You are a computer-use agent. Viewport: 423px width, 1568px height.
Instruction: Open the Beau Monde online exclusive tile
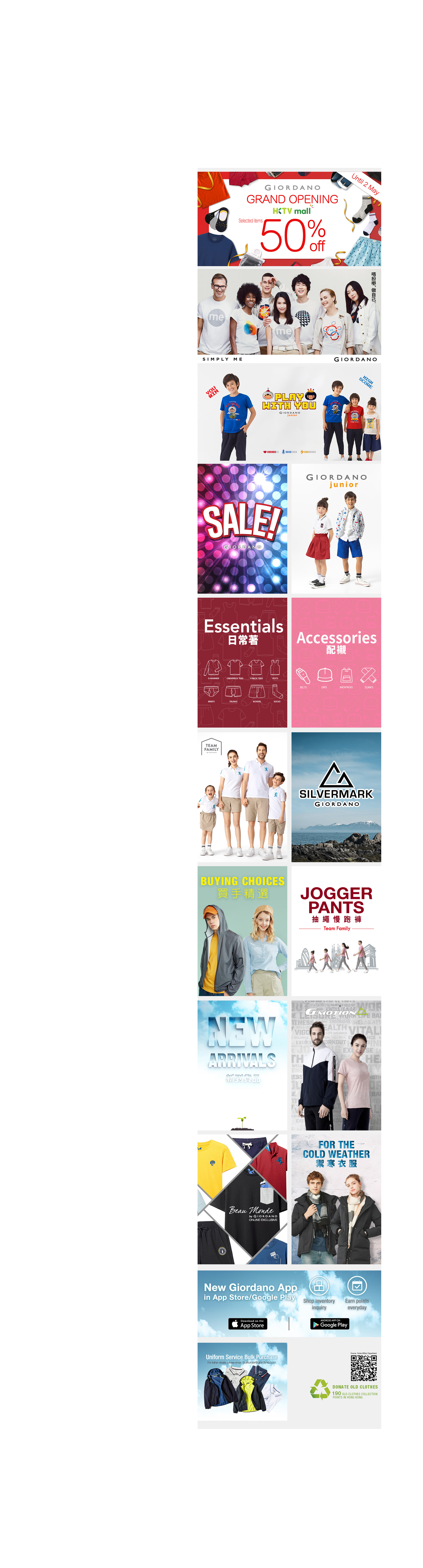tap(242, 1198)
